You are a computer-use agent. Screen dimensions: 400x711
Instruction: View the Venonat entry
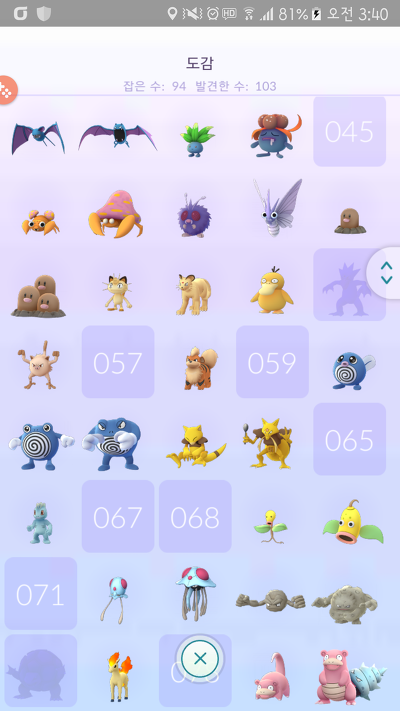point(194,216)
